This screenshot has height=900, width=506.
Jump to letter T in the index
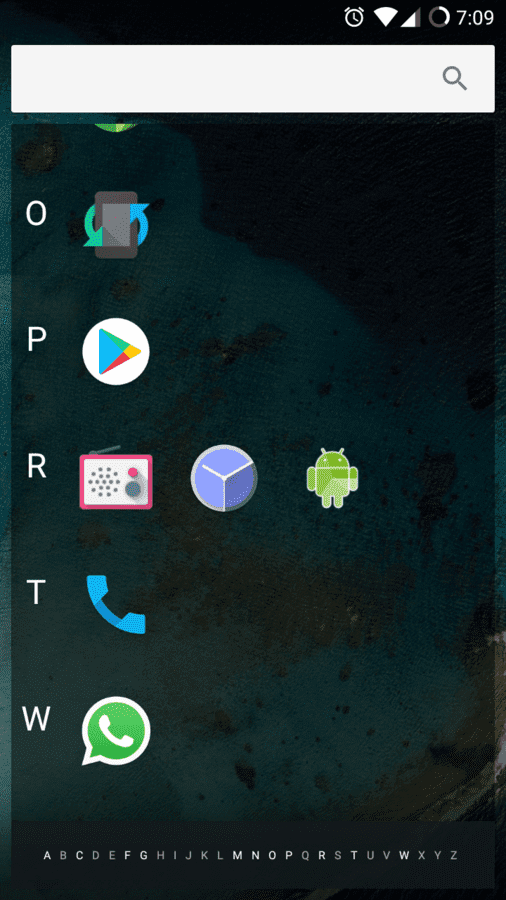[x=354, y=856]
